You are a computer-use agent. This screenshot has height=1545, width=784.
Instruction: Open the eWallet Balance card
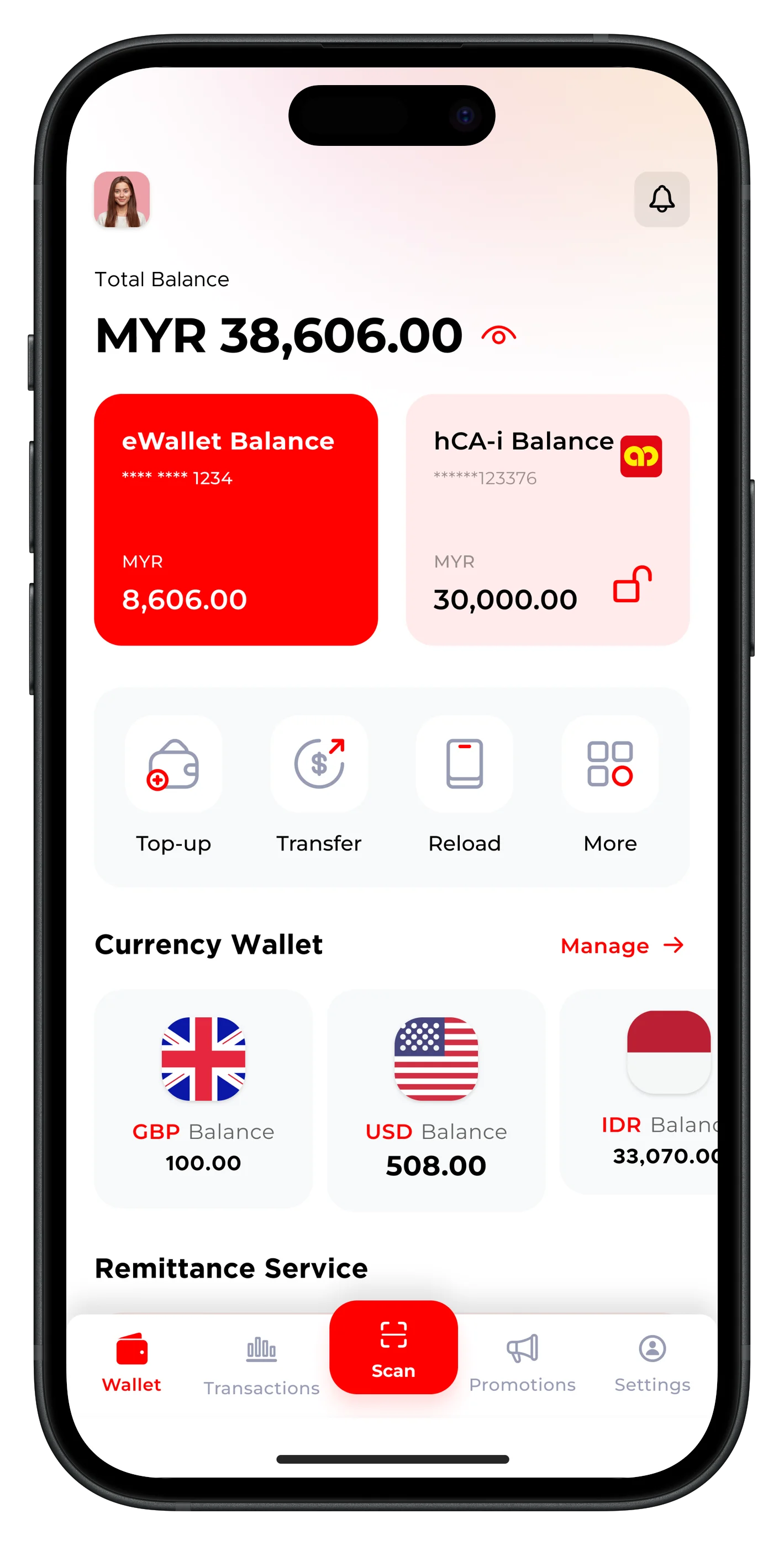click(236, 519)
